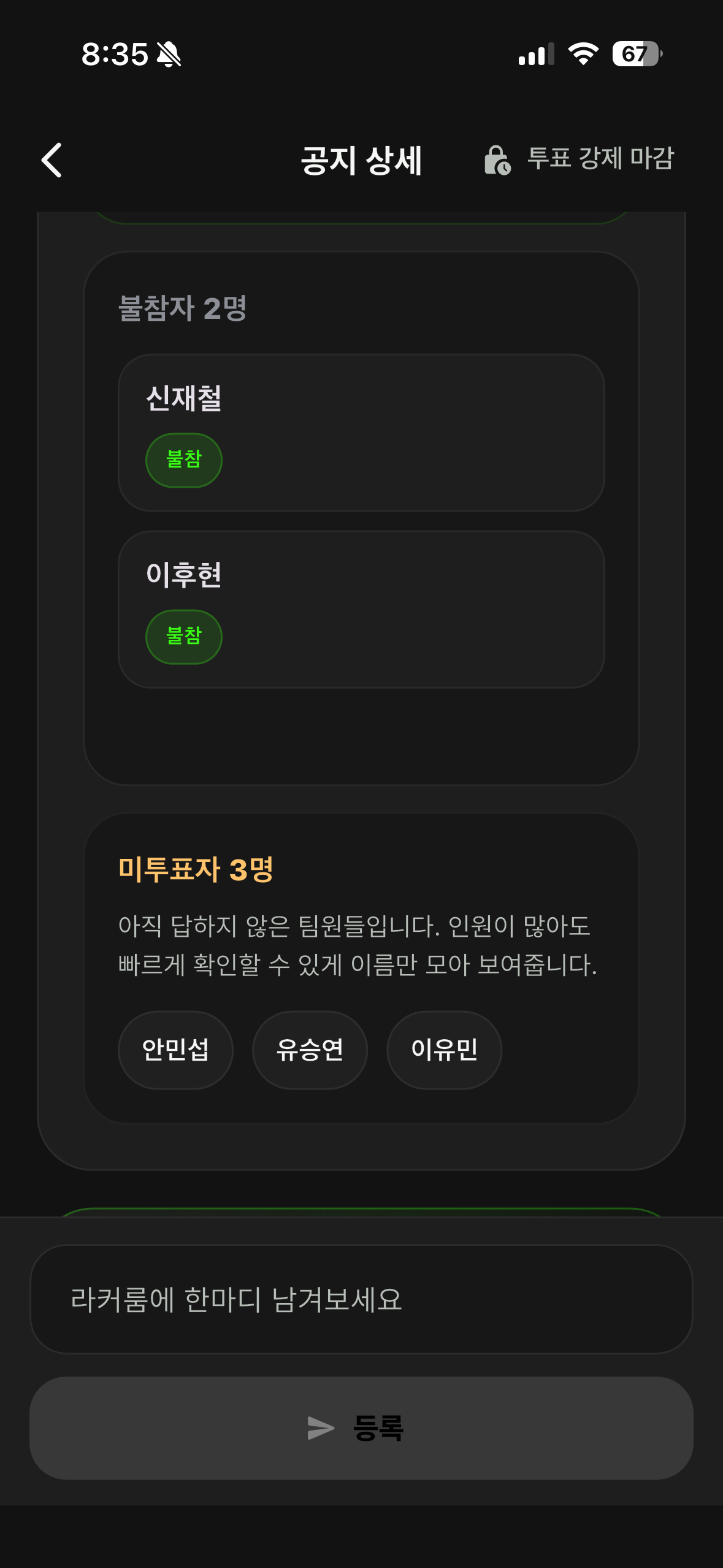
Task: Tap the Wi-Fi indicator in the status bar
Action: click(x=583, y=55)
